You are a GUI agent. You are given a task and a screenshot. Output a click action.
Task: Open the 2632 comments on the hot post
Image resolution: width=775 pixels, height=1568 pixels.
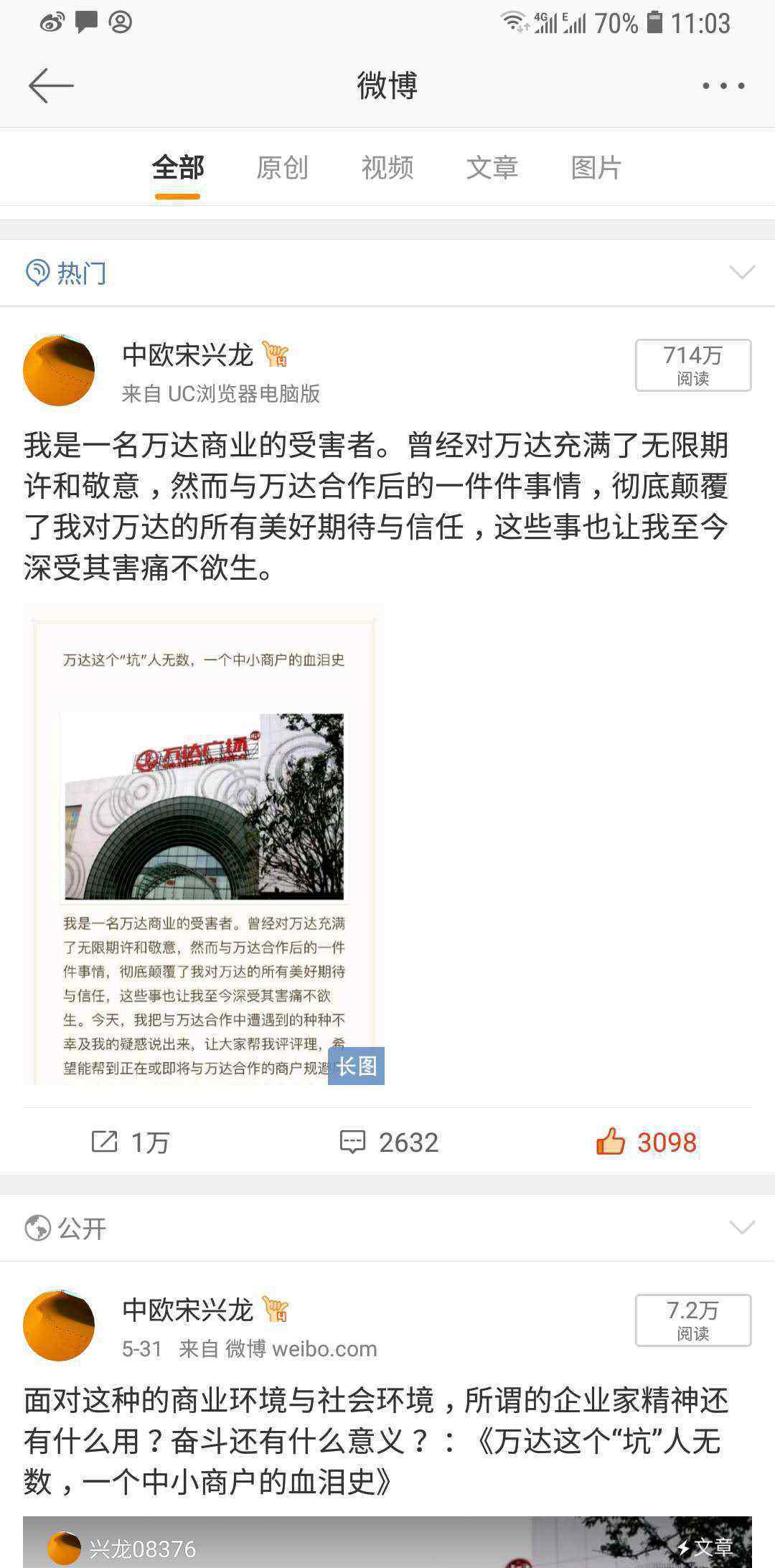point(388,1142)
